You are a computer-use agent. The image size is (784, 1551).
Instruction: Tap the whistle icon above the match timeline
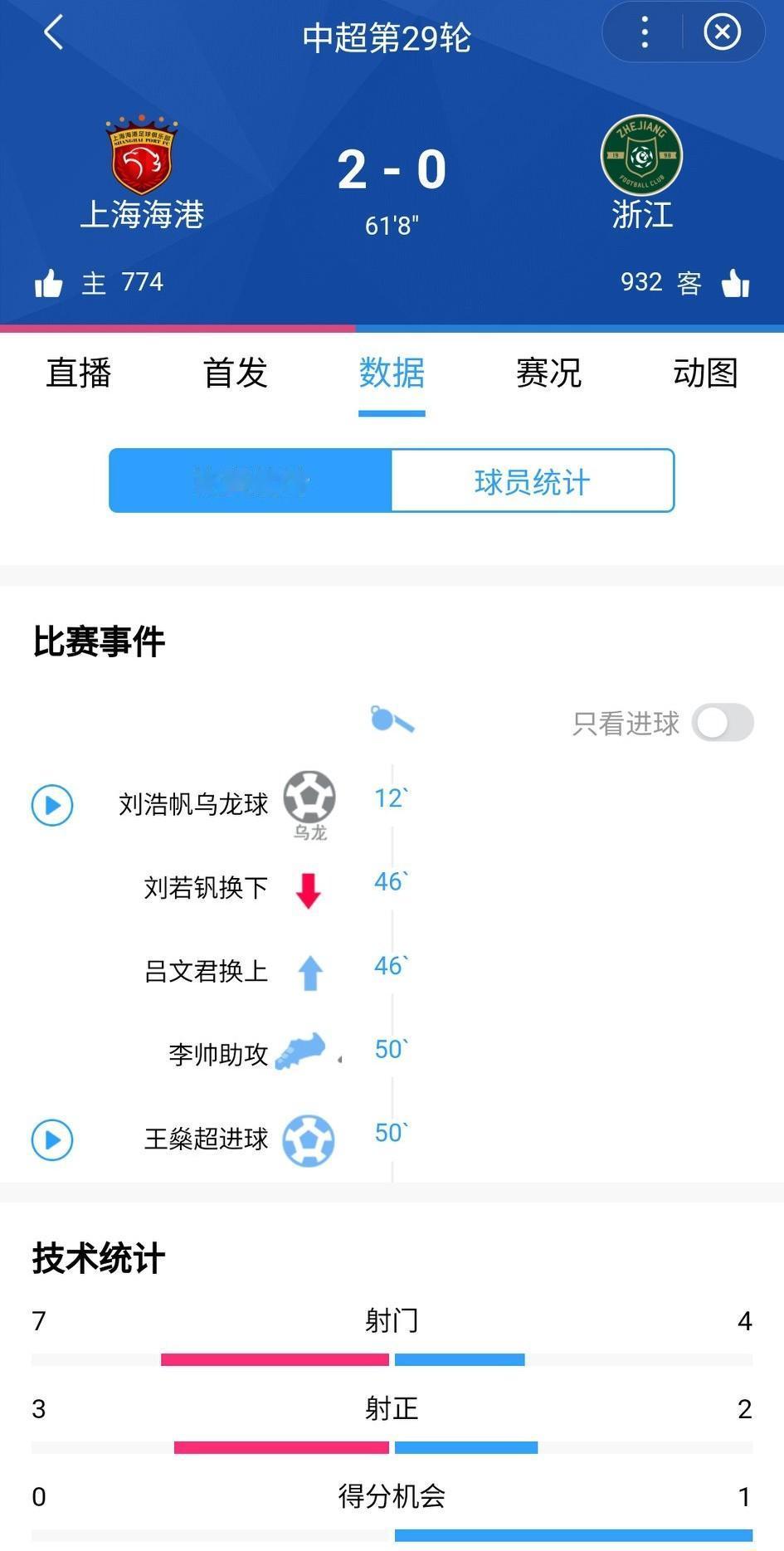391,721
